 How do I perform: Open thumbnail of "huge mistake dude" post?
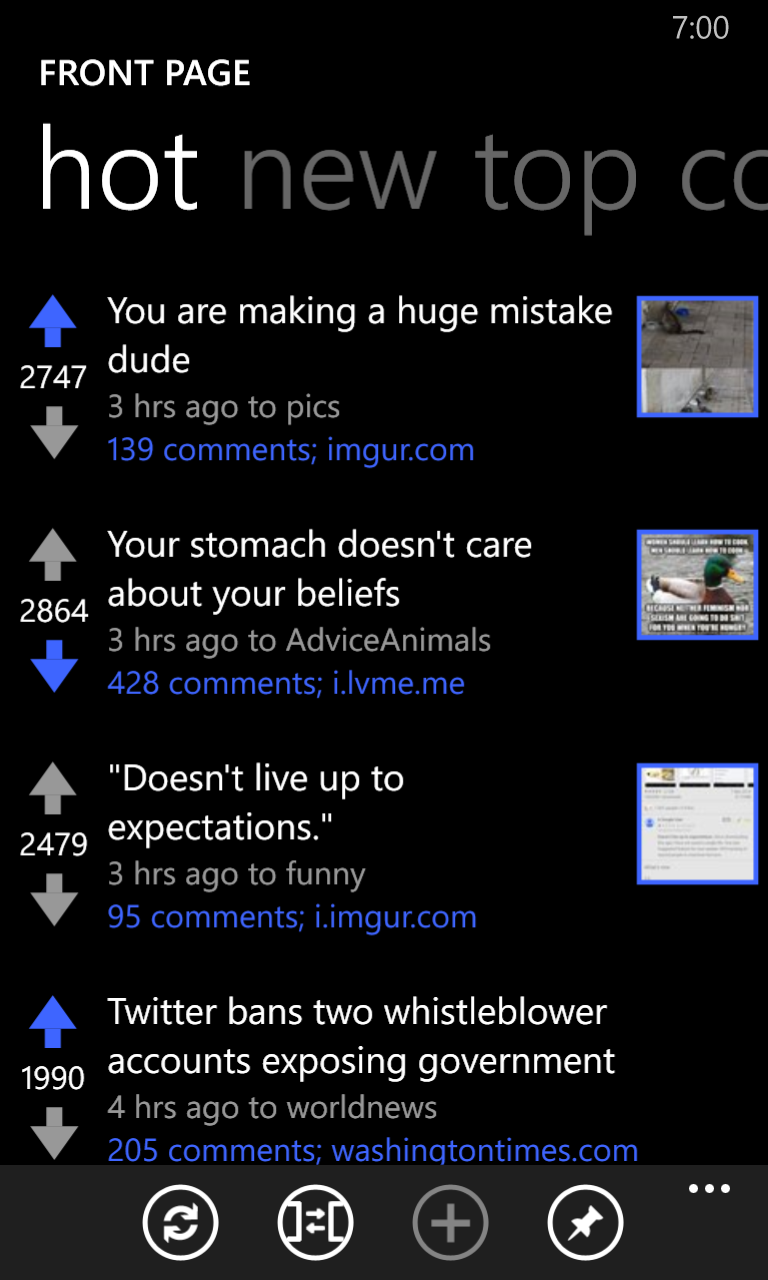click(697, 357)
